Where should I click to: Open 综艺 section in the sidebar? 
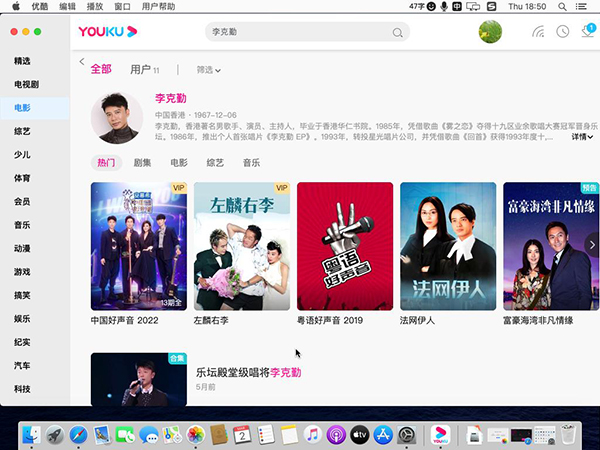tap(22, 130)
